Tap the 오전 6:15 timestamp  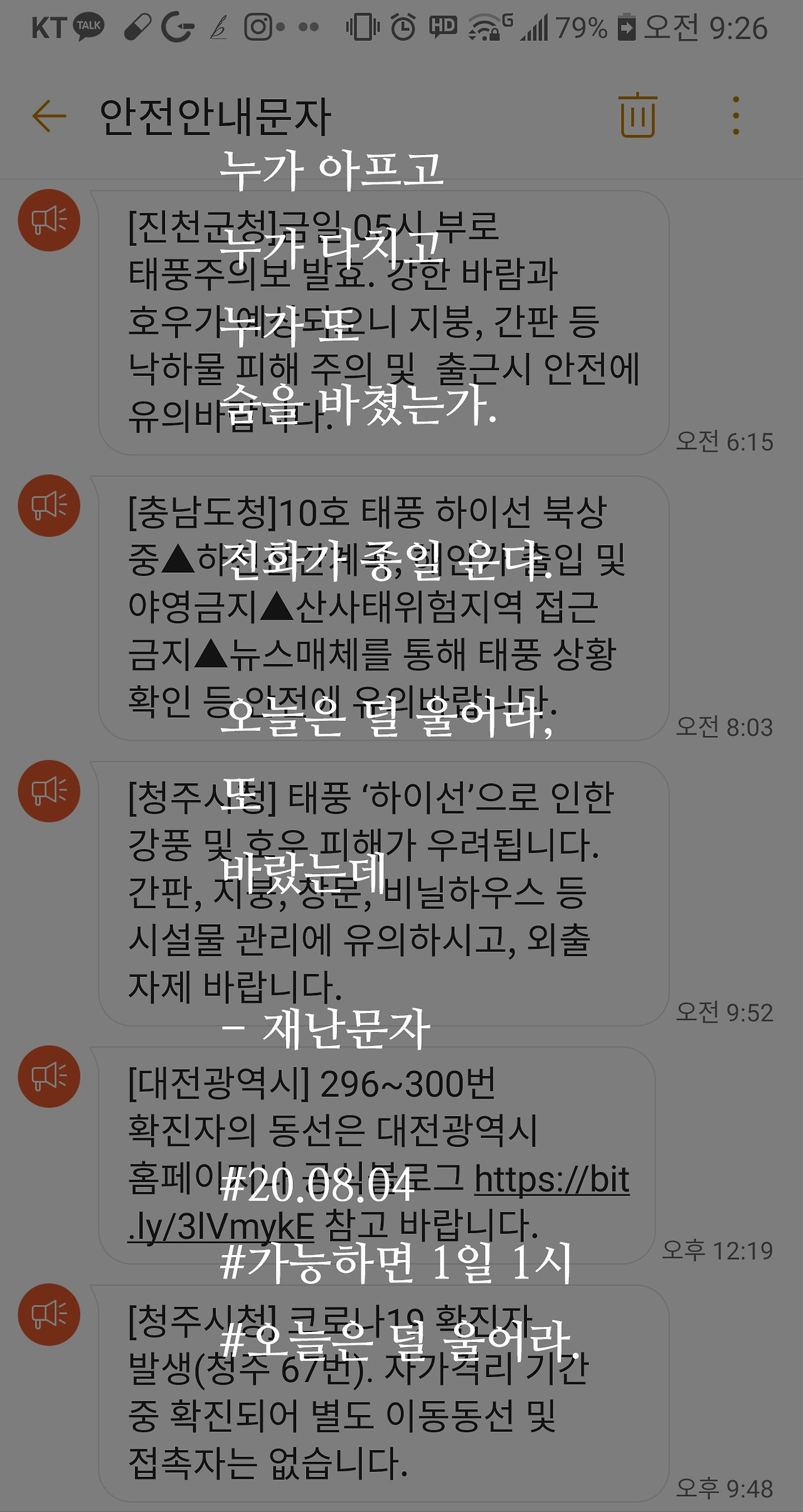click(723, 441)
